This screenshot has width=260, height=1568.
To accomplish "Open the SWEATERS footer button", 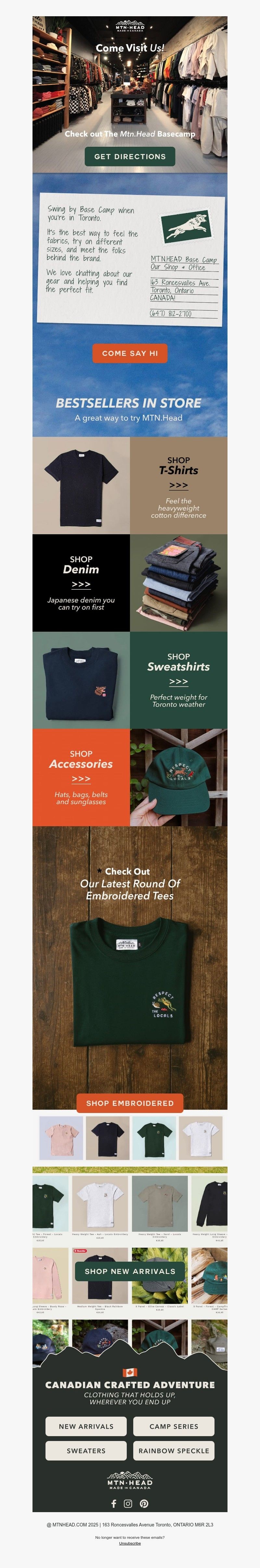I will coord(86,1450).
